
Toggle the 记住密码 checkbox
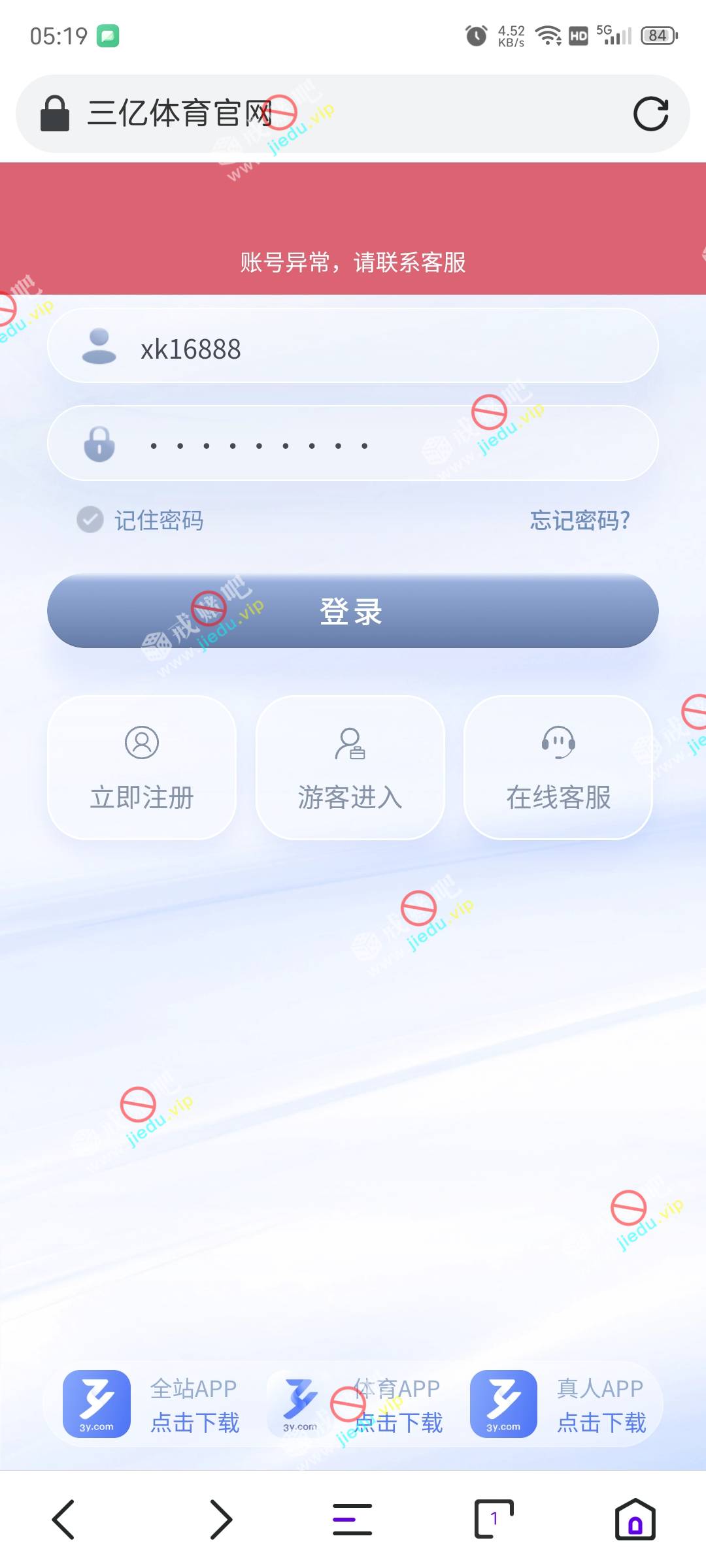(90, 520)
